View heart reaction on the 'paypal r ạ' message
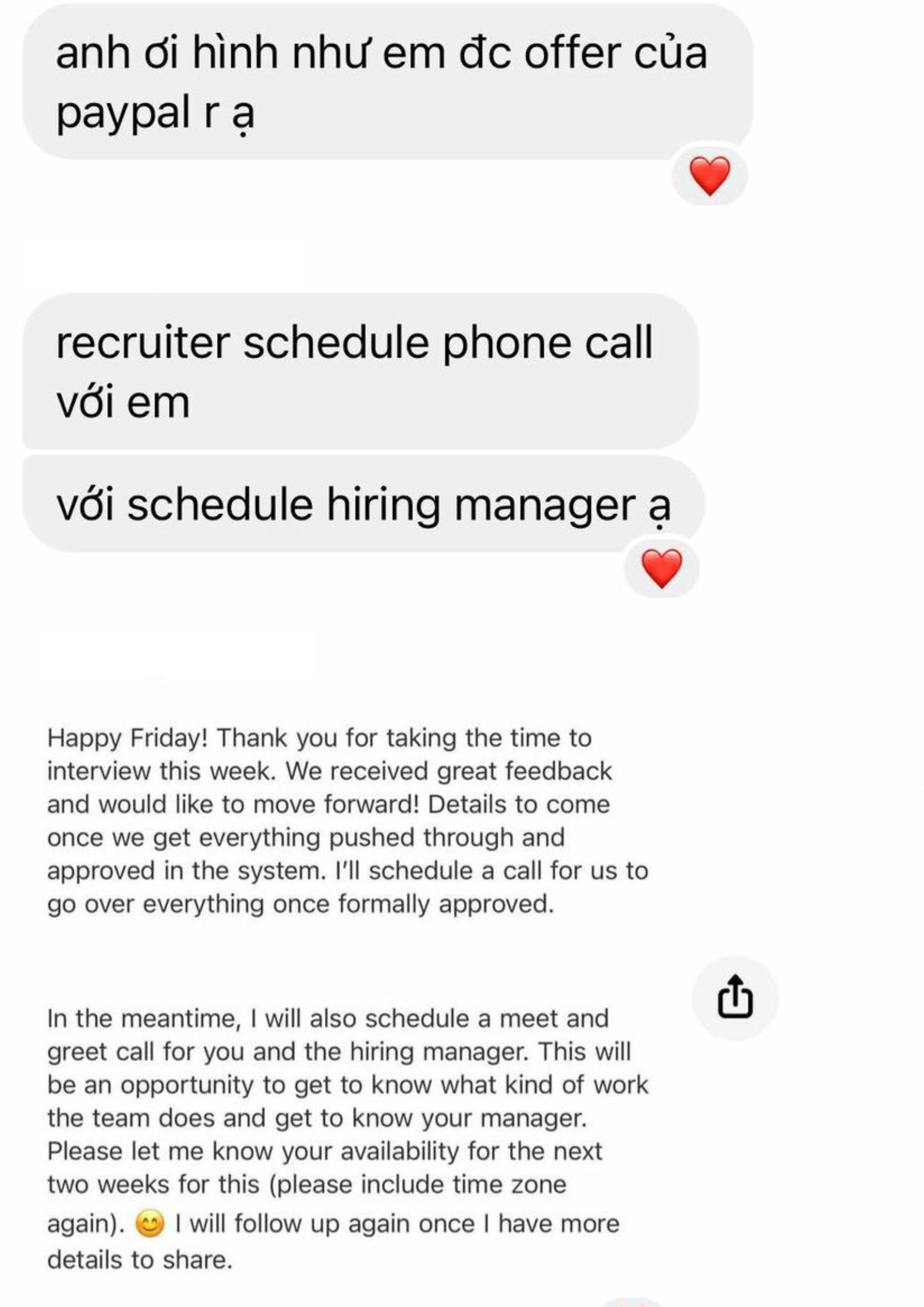 click(709, 175)
